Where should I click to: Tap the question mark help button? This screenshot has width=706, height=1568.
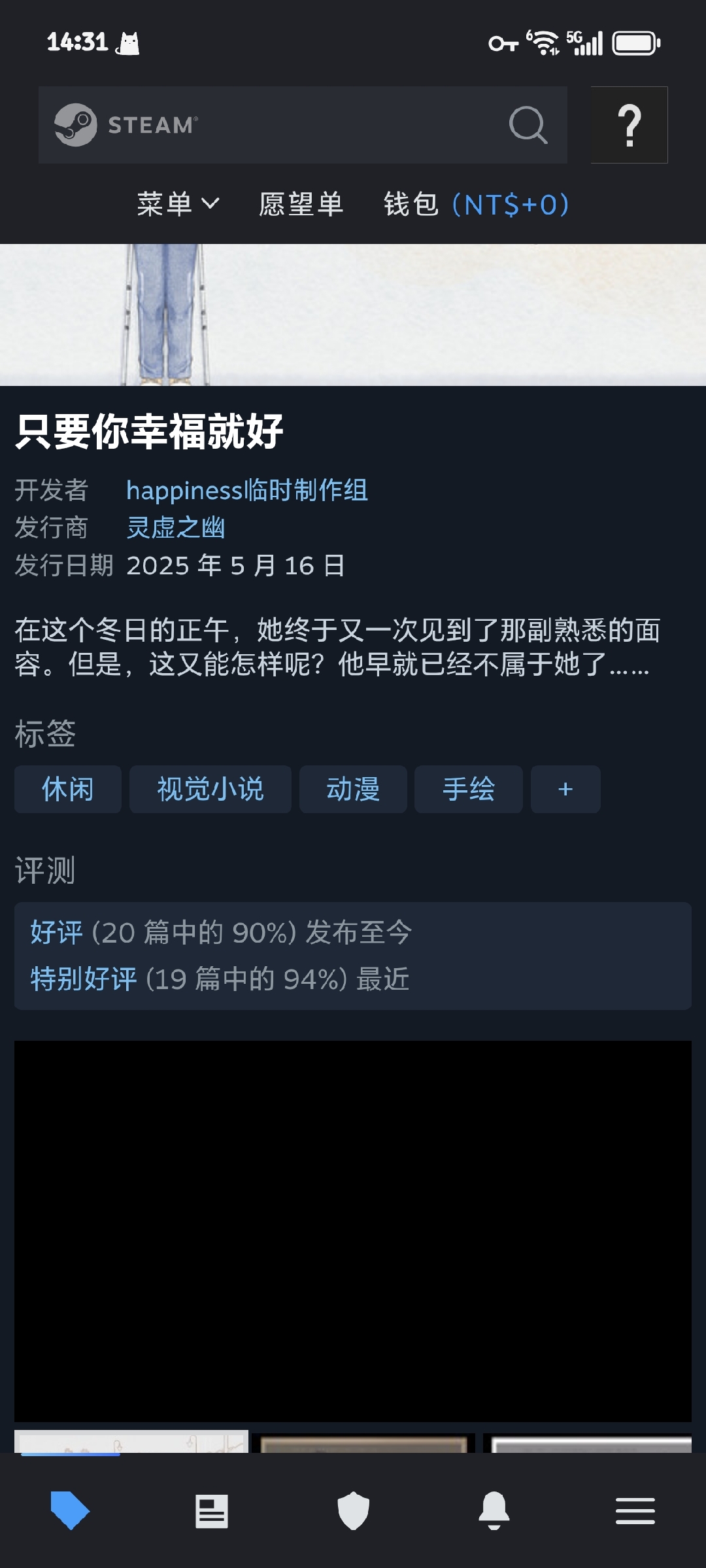[629, 125]
